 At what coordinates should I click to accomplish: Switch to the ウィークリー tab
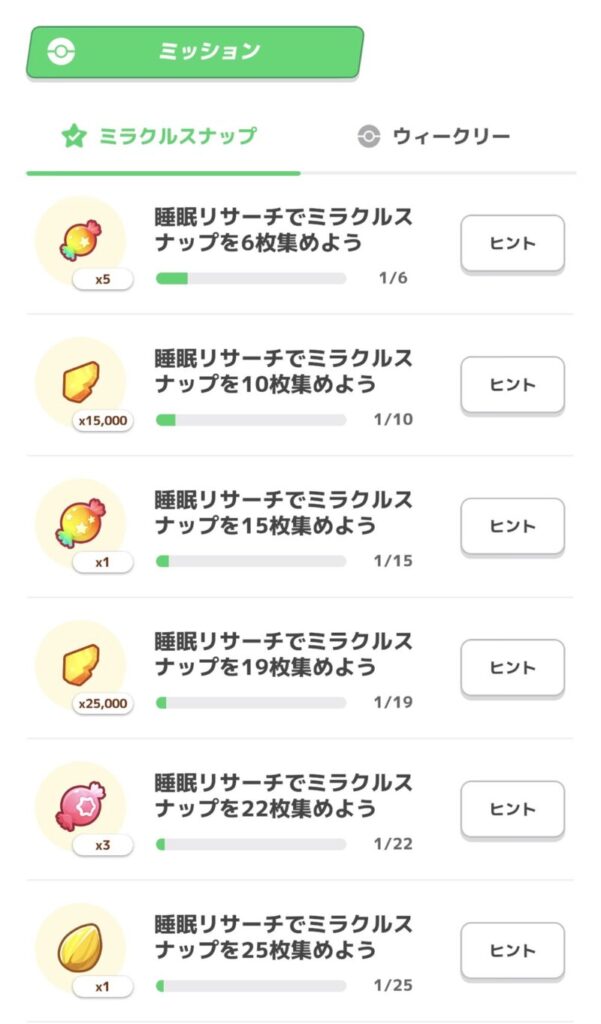coord(434,137)
